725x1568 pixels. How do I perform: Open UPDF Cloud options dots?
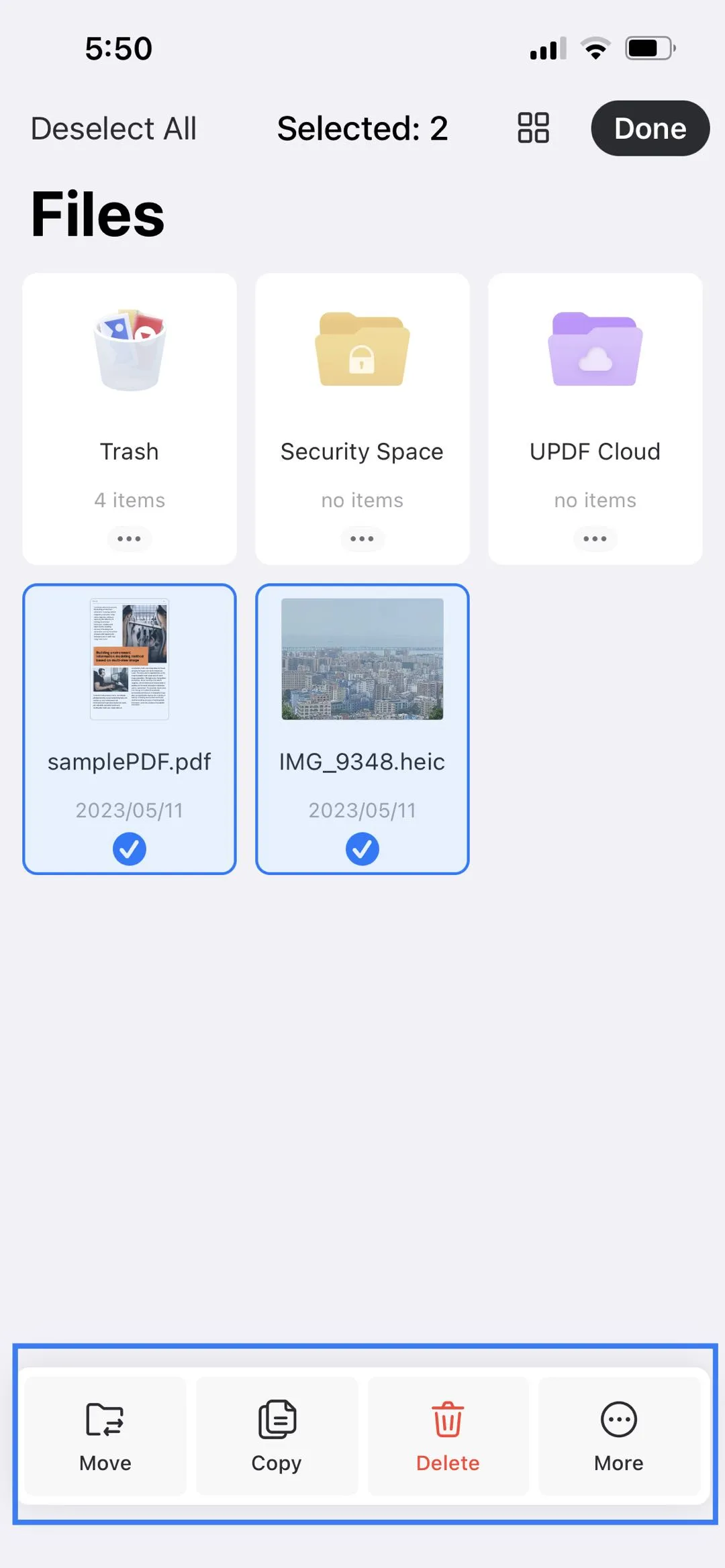(595, 539)
